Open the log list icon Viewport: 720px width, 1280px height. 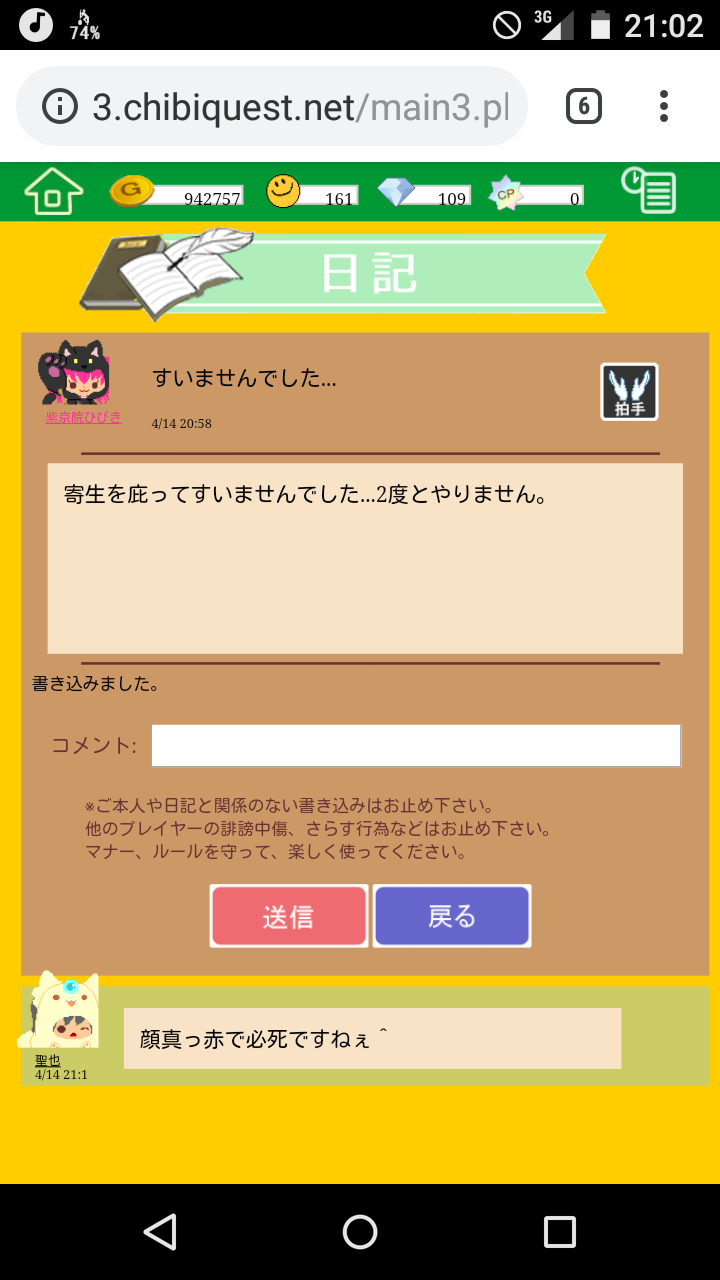pyautogui.click(x=648, y=190)
